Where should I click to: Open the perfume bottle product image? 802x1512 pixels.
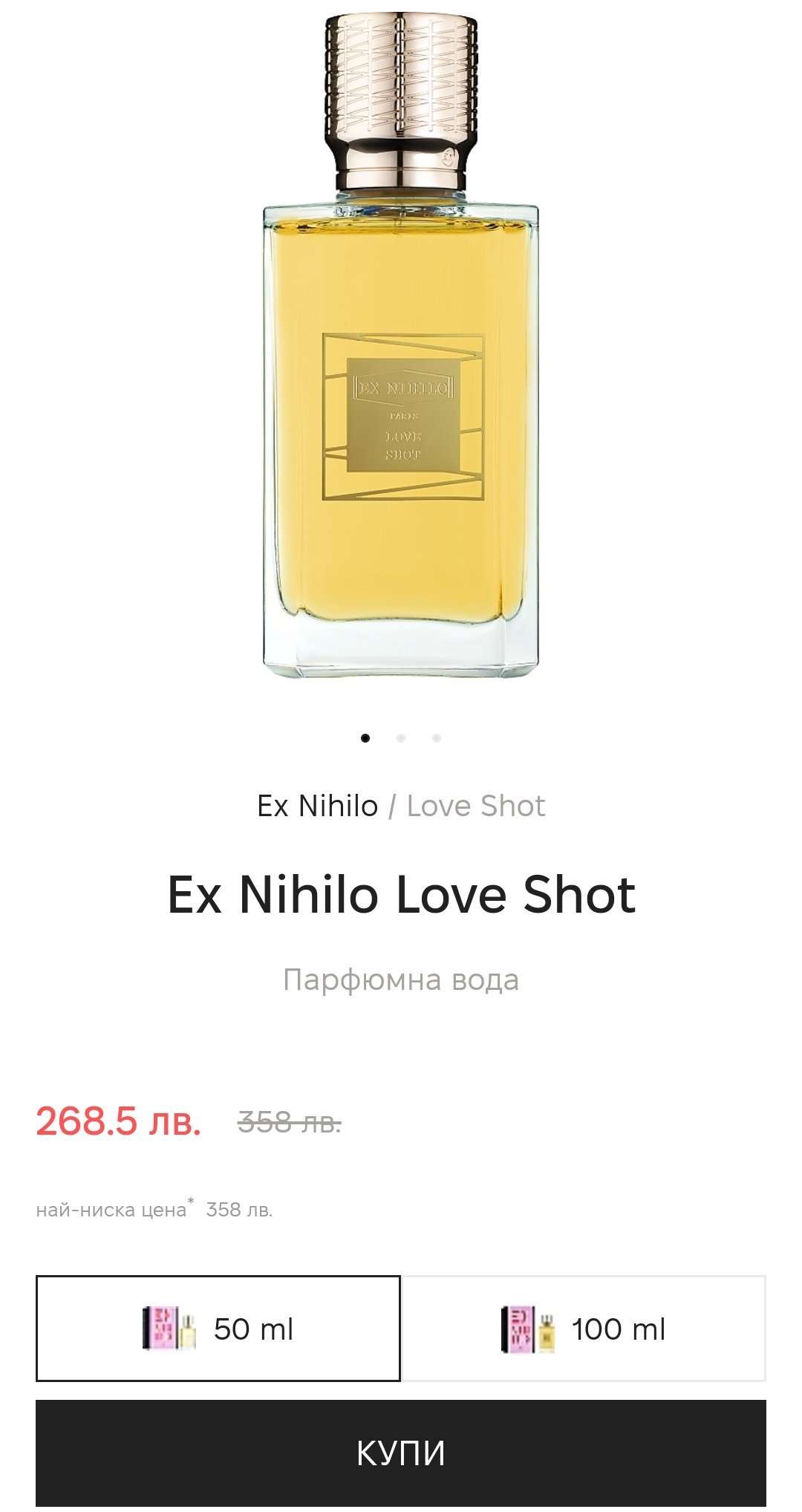(401, 349)
